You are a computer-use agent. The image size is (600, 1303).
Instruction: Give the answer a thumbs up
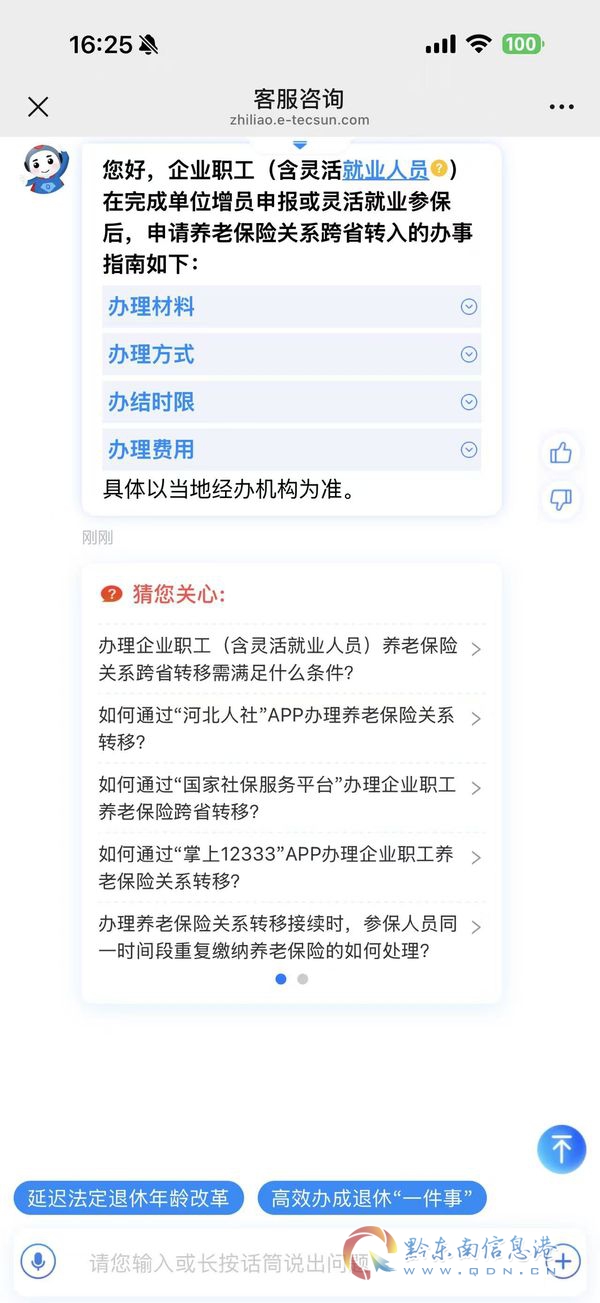click(561, 453)
